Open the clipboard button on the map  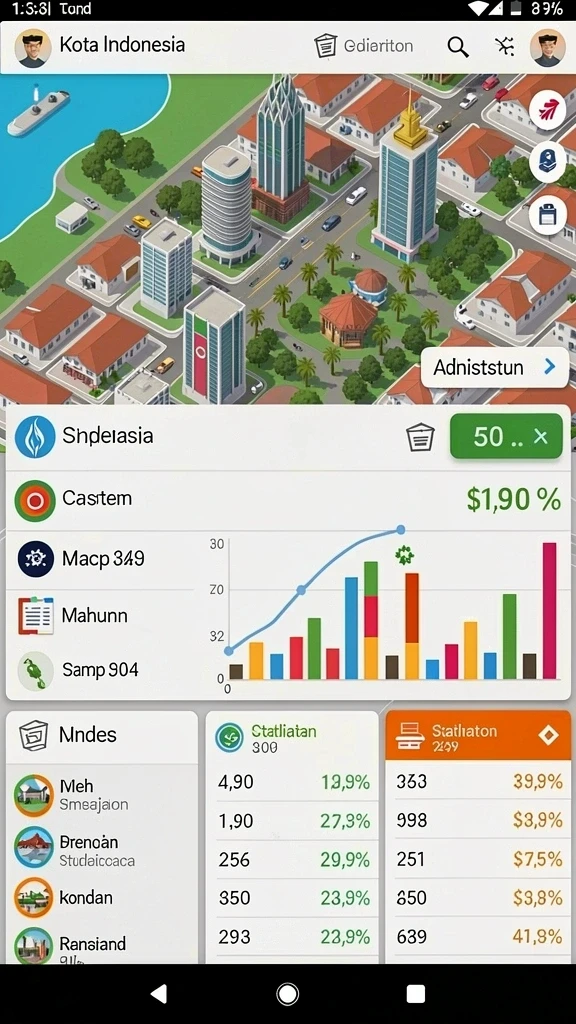coord(547,216)
